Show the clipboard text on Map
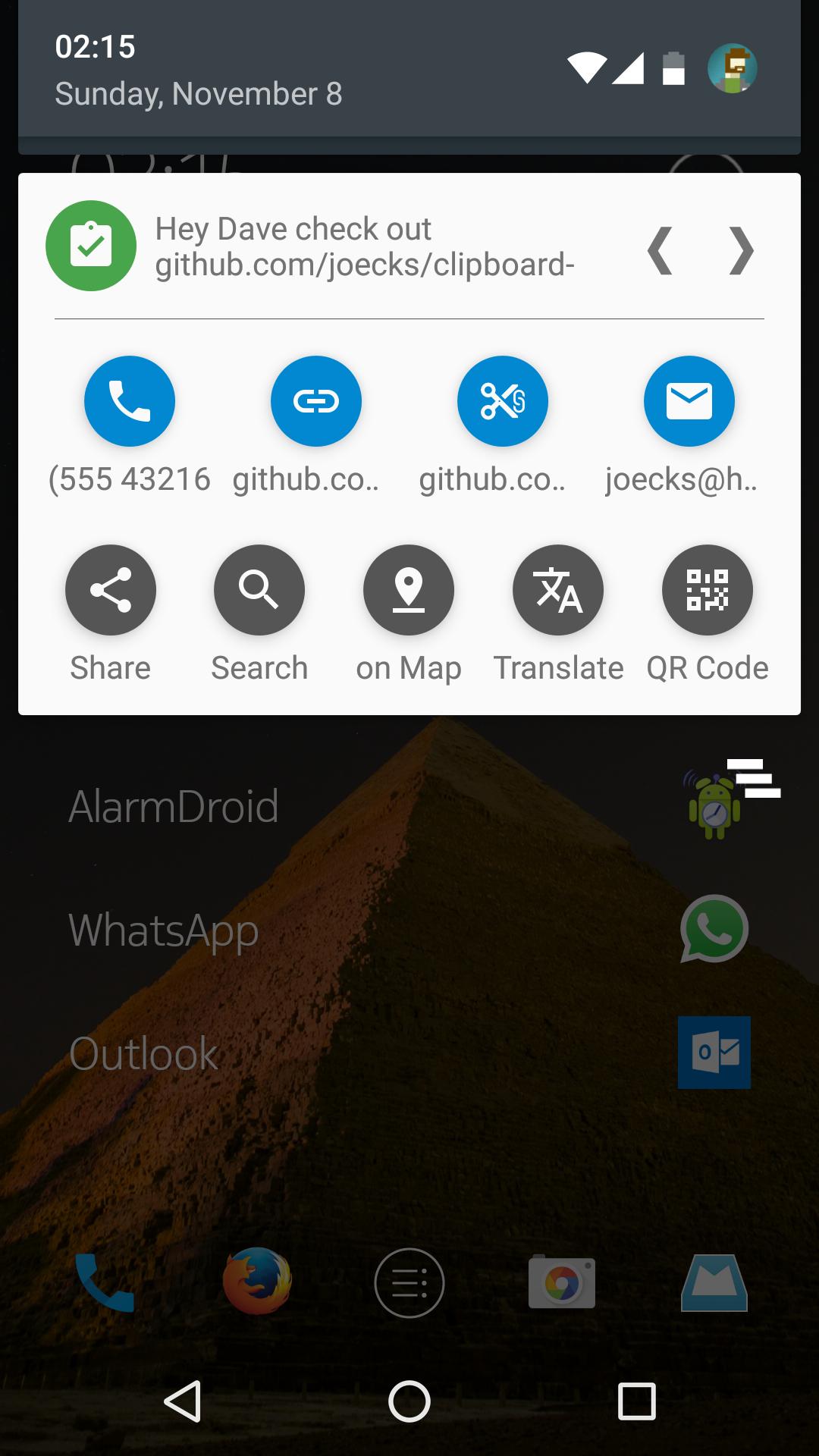The height and width of the screenshot is (1456, 819). tap(409, 590)
